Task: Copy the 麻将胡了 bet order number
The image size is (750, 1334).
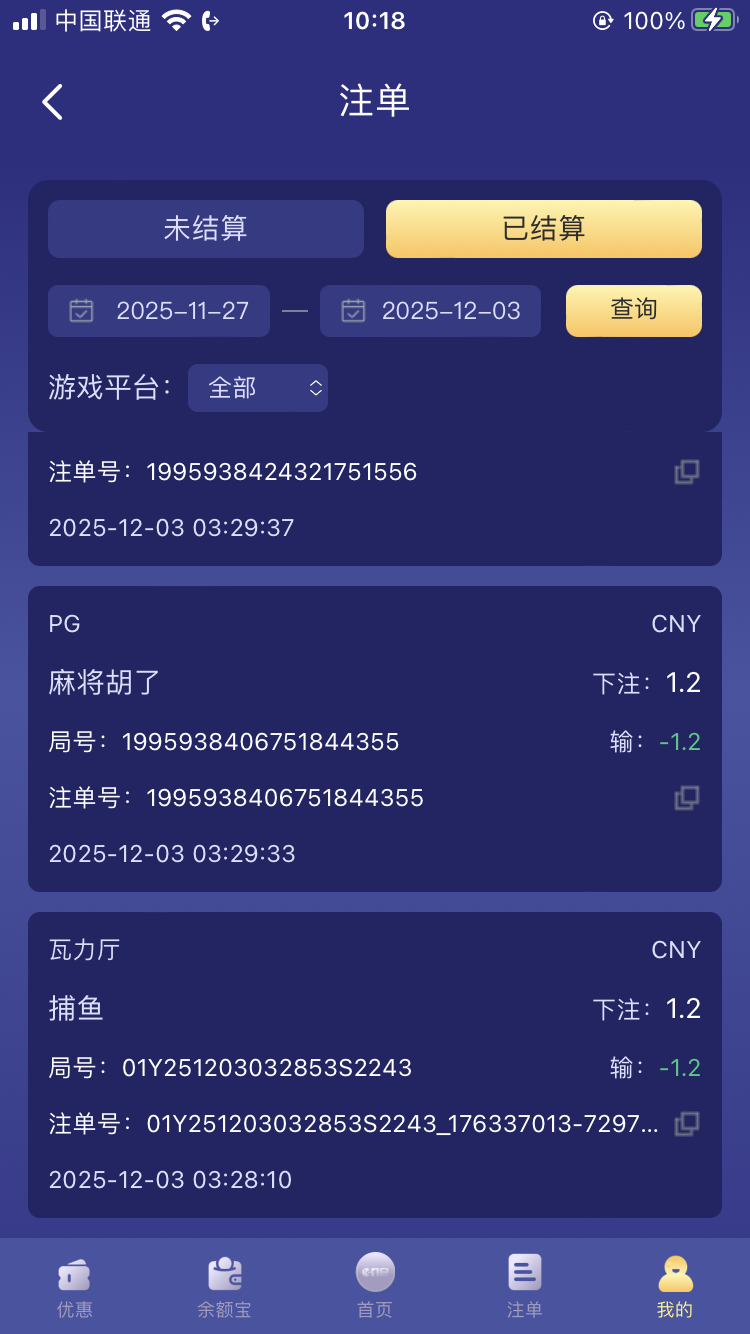Action: click(x=685, y=797)
